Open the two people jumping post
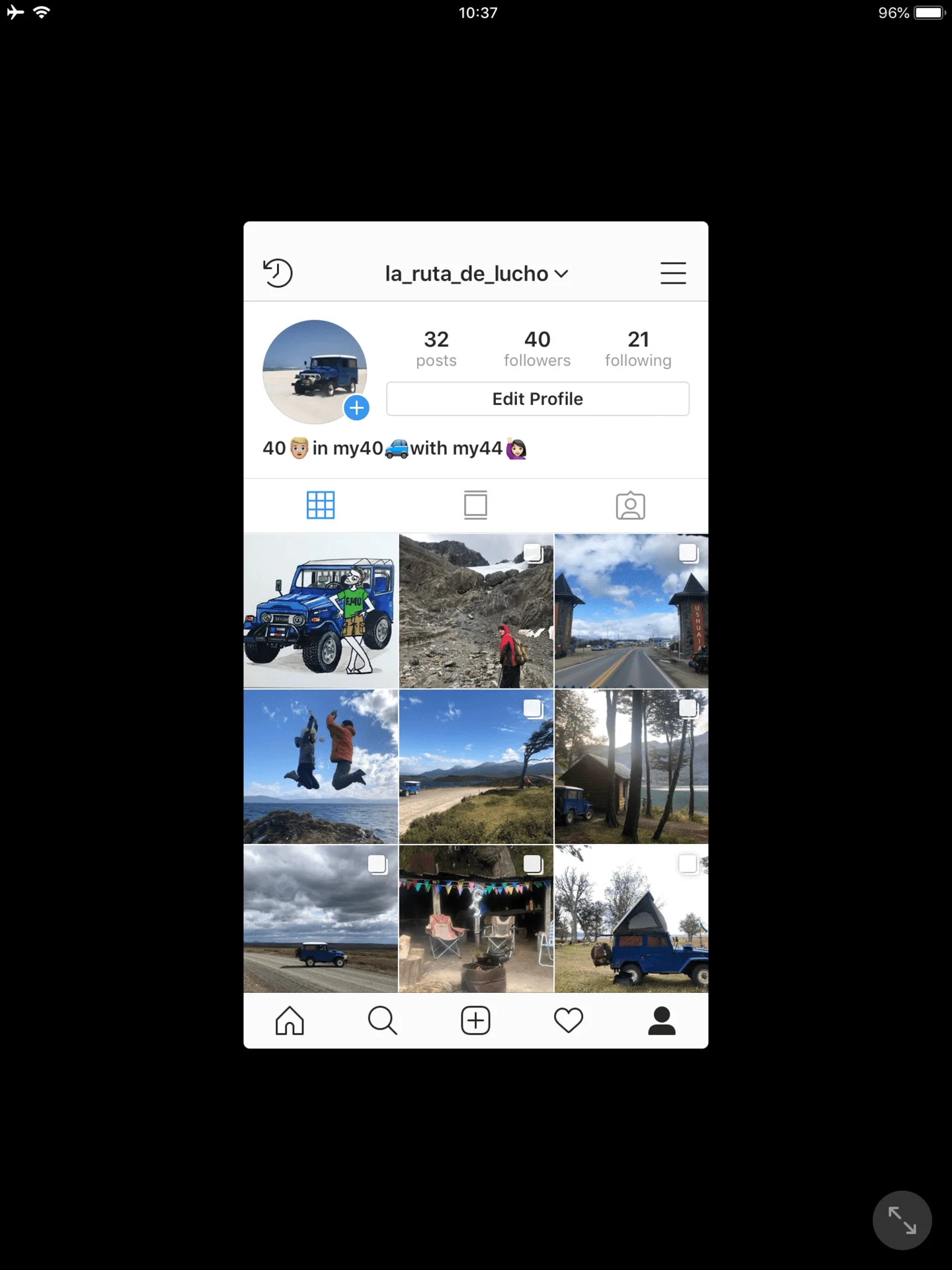This screenshot has height=1270, width=952. pos(321,766)
